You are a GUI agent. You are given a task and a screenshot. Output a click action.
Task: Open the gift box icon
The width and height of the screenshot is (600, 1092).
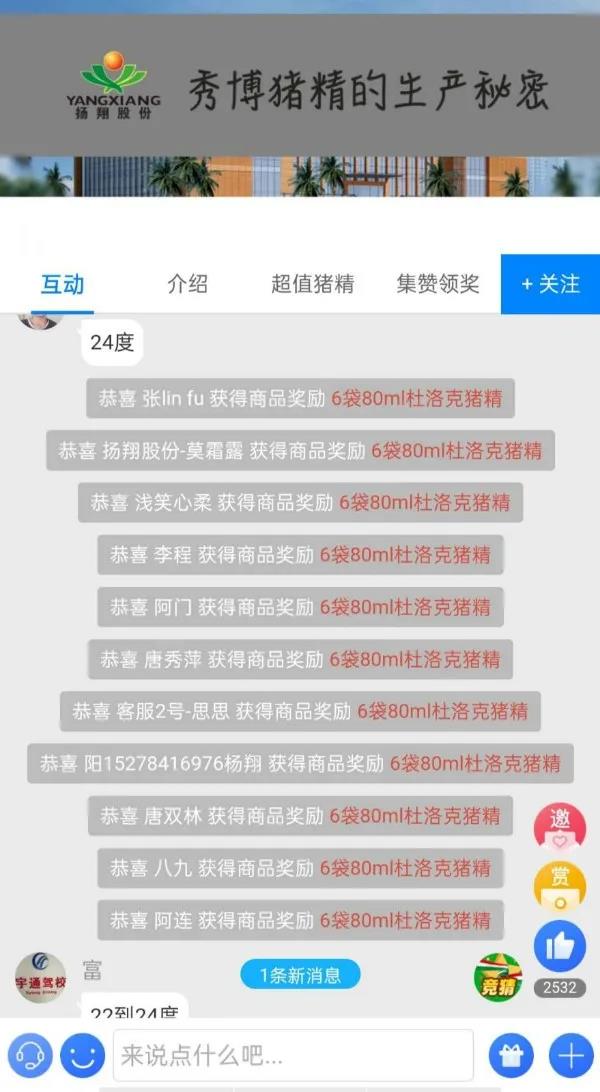click(511, 1055)
